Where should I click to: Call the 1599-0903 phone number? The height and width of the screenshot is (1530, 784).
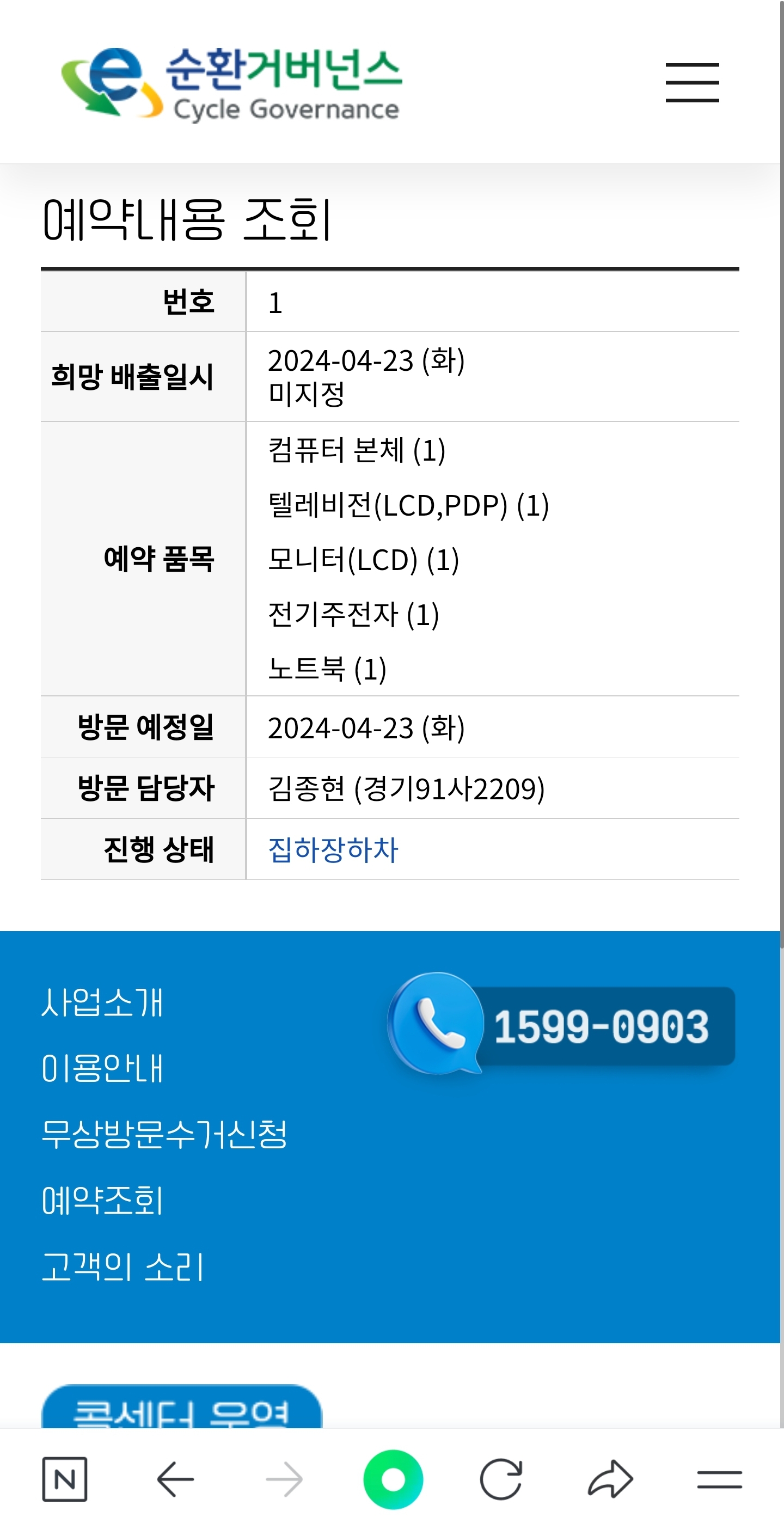pyautogui.click(x=562, y=1025)
